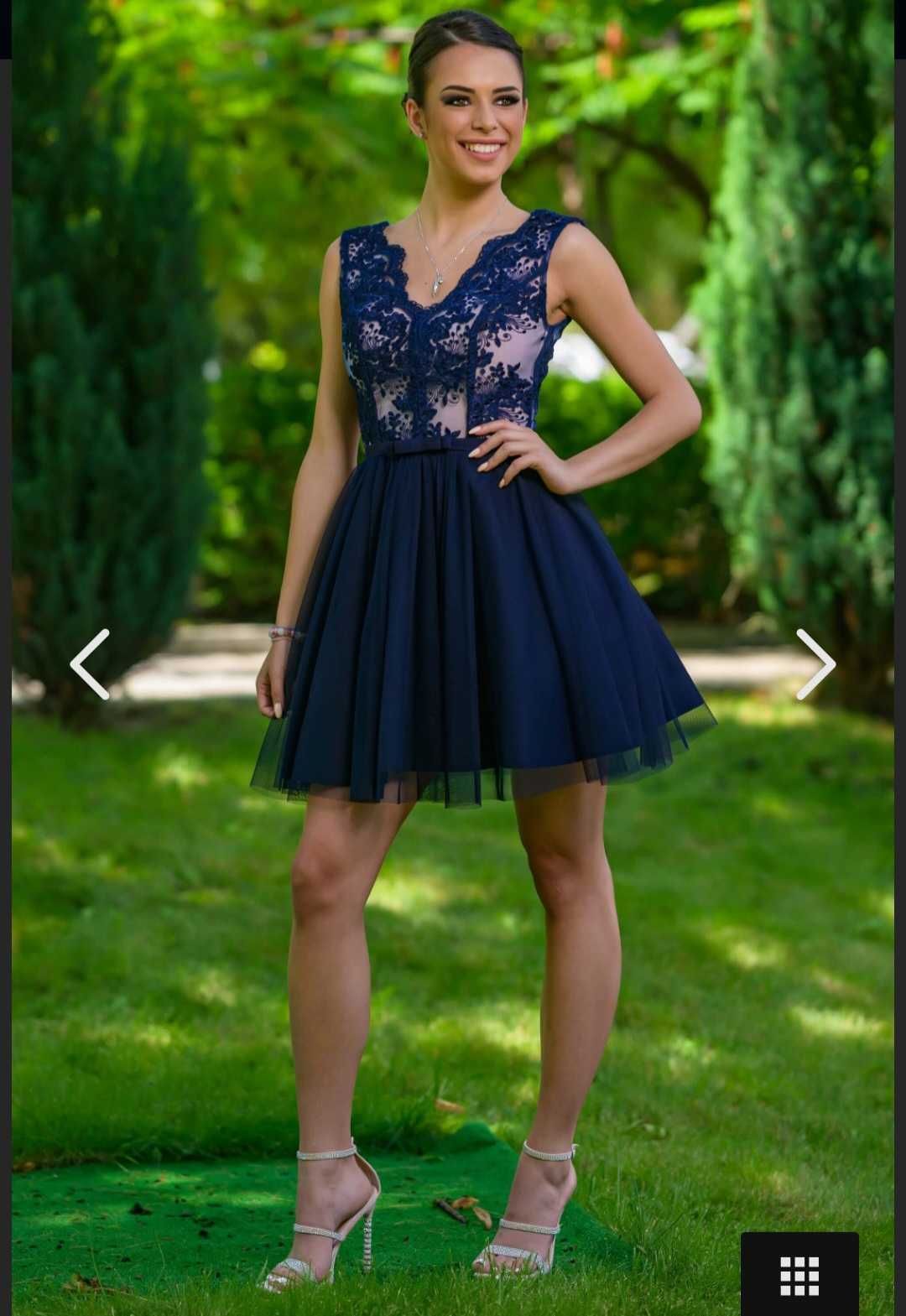Go to the previous photo
The height and width of the screenshot is (1316, 906).
click(90, 664)
